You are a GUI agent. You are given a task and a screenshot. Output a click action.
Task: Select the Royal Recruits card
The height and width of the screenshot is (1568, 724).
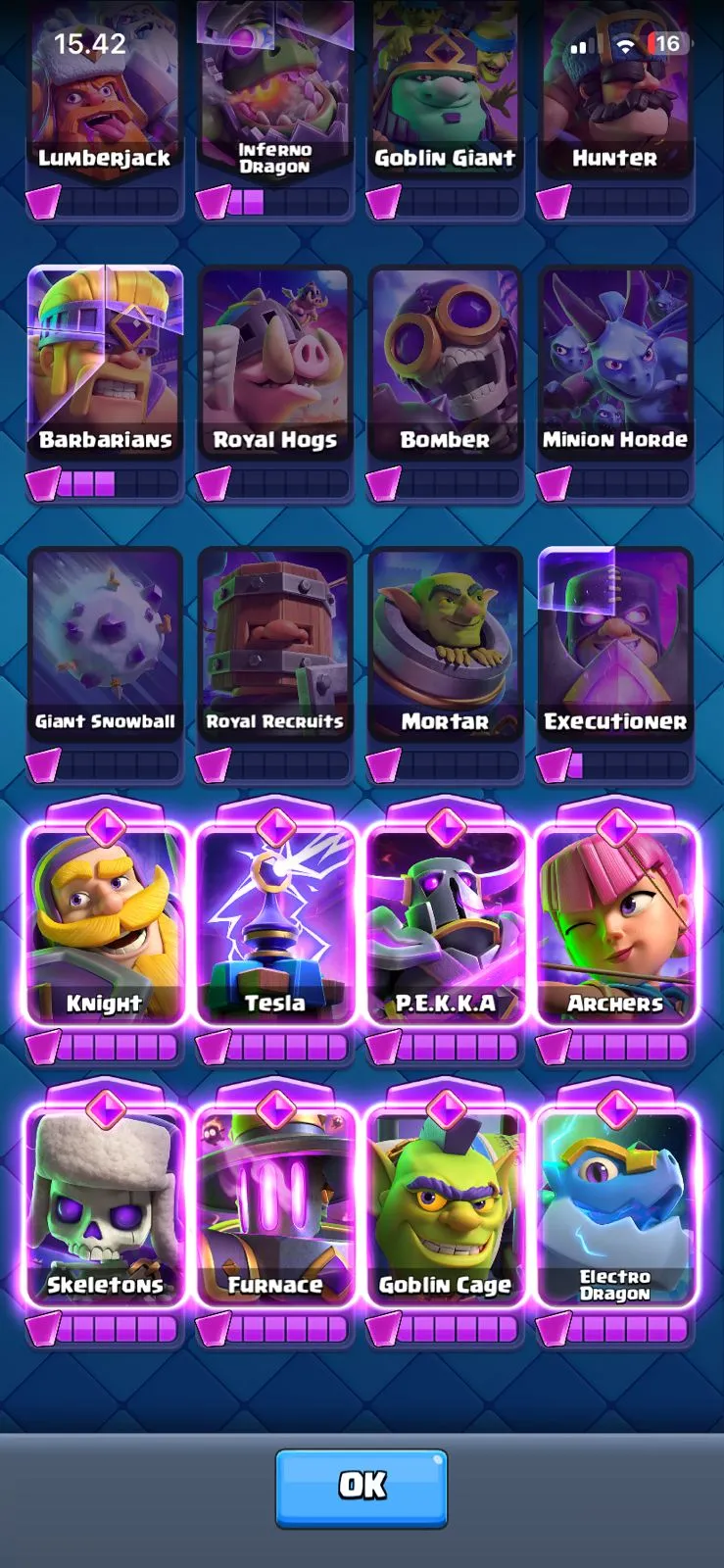pos(275,644)
